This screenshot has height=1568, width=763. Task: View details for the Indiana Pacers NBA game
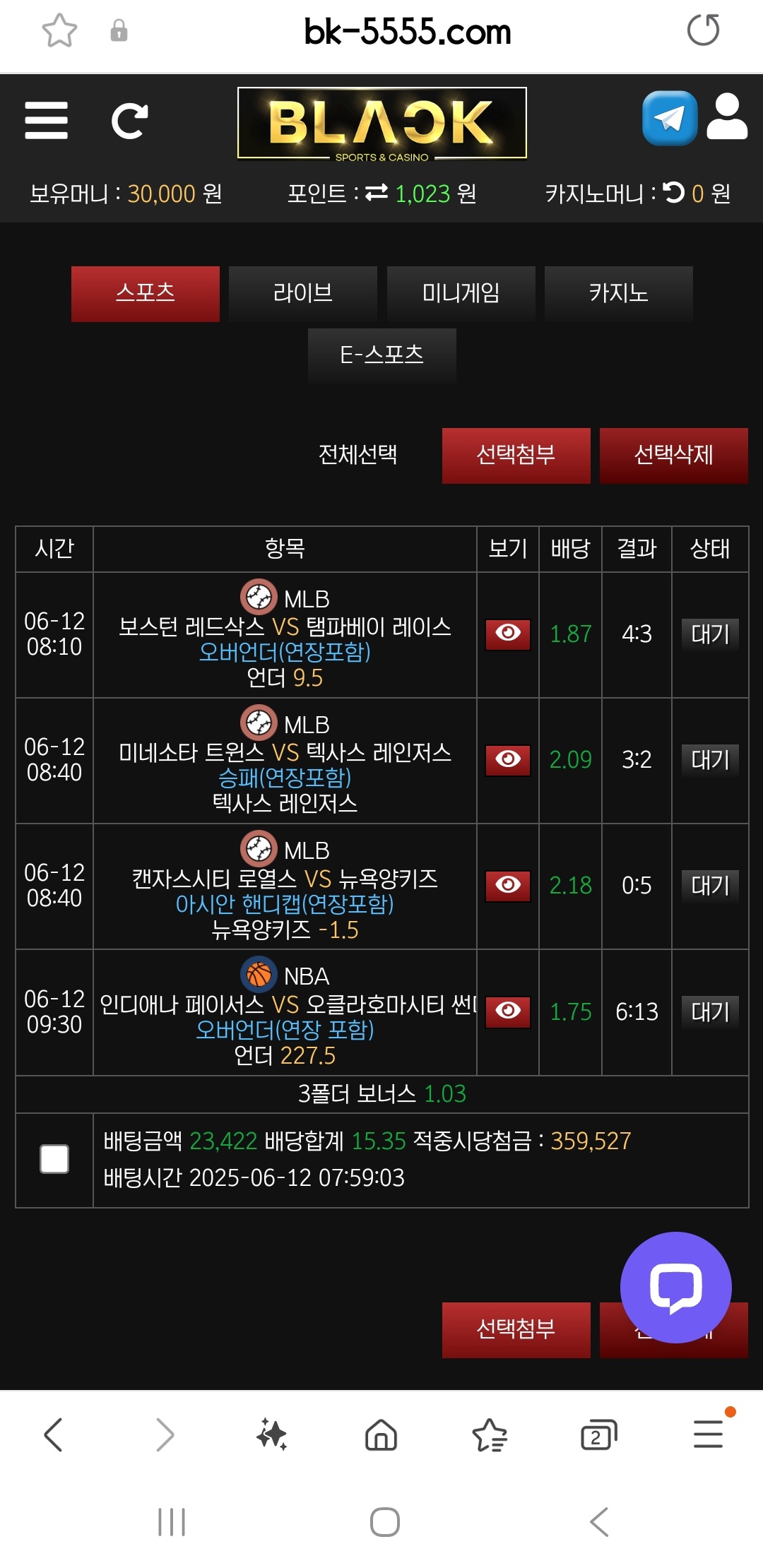507,1011
